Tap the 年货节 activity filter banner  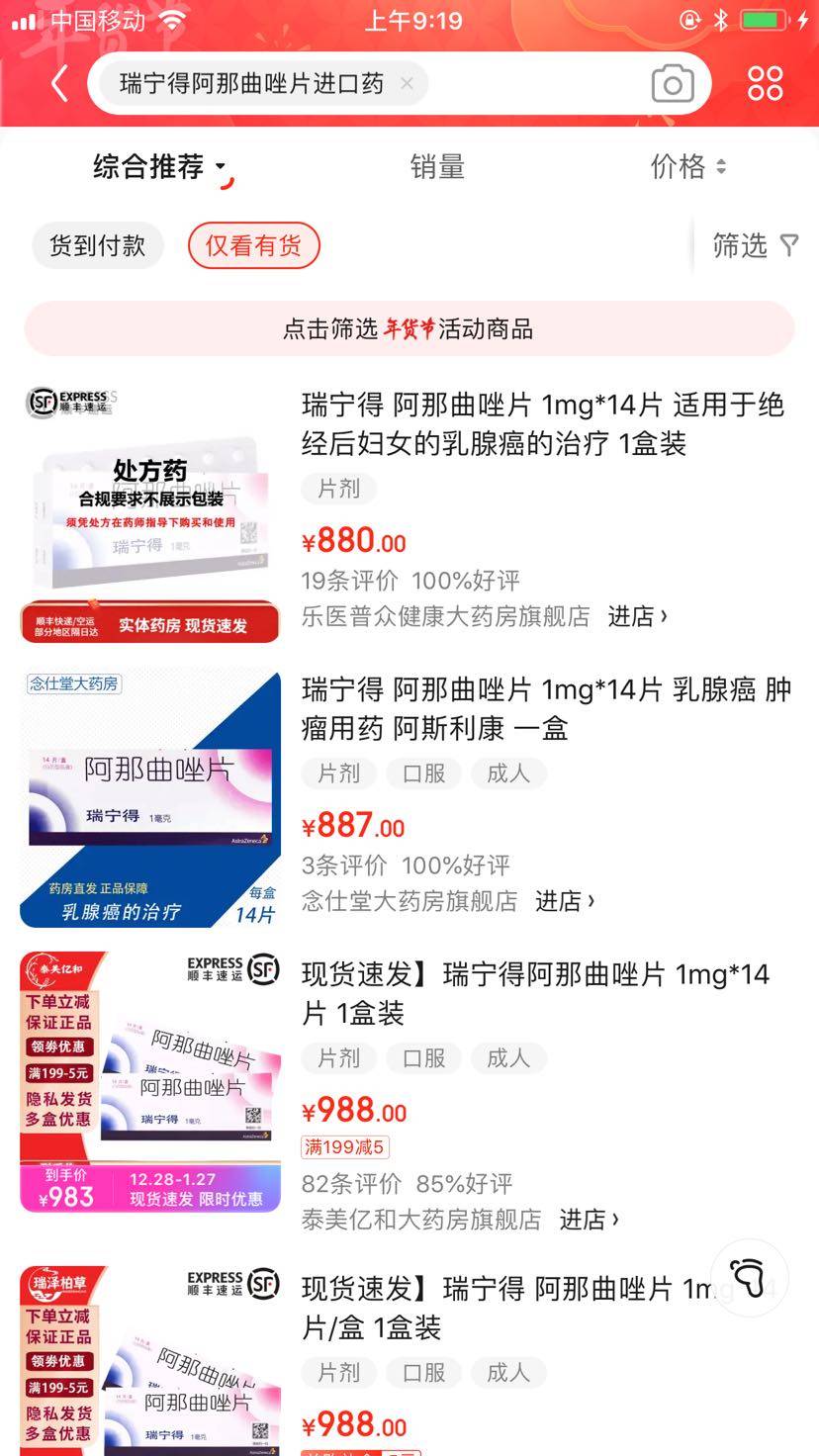[x=409, y=329]
